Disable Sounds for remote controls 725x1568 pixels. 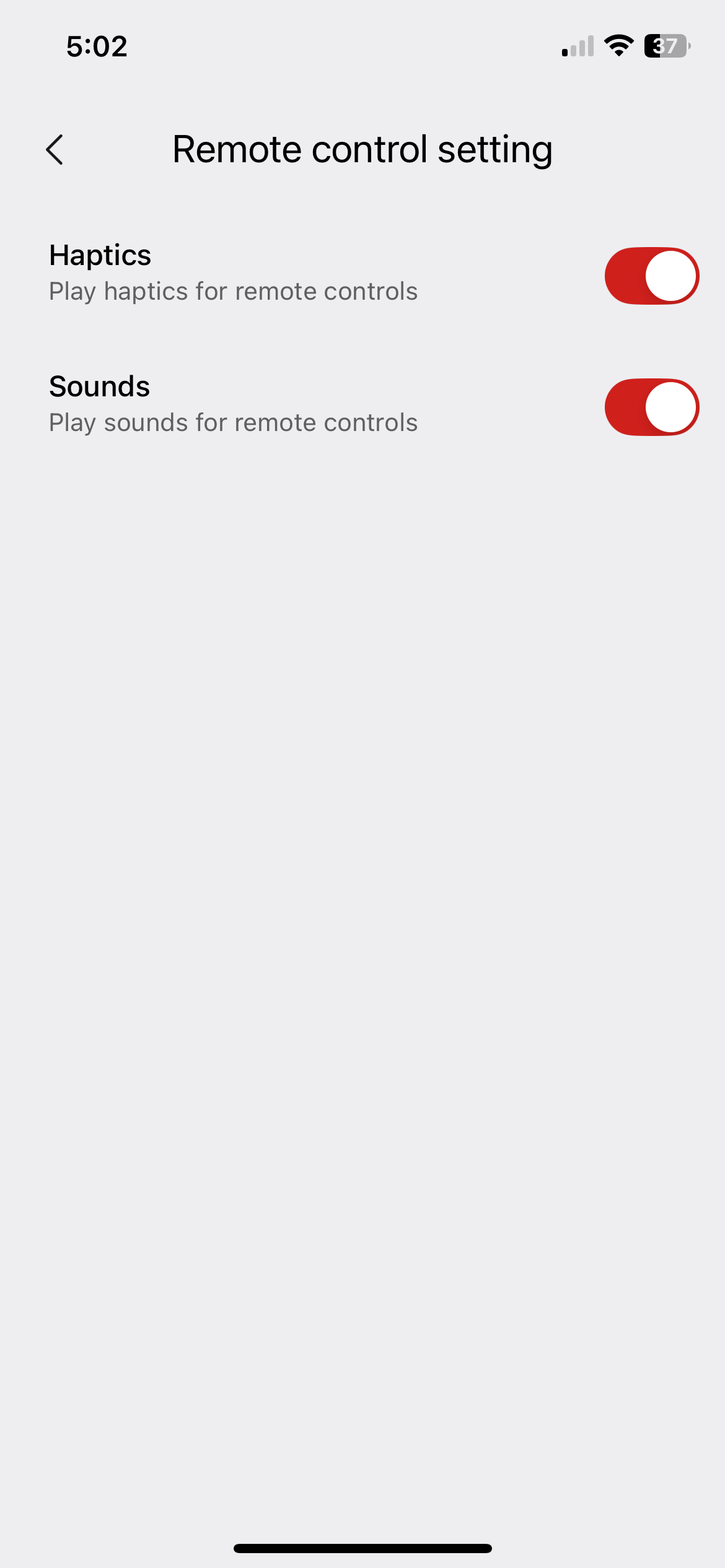(x=651, y=407)
